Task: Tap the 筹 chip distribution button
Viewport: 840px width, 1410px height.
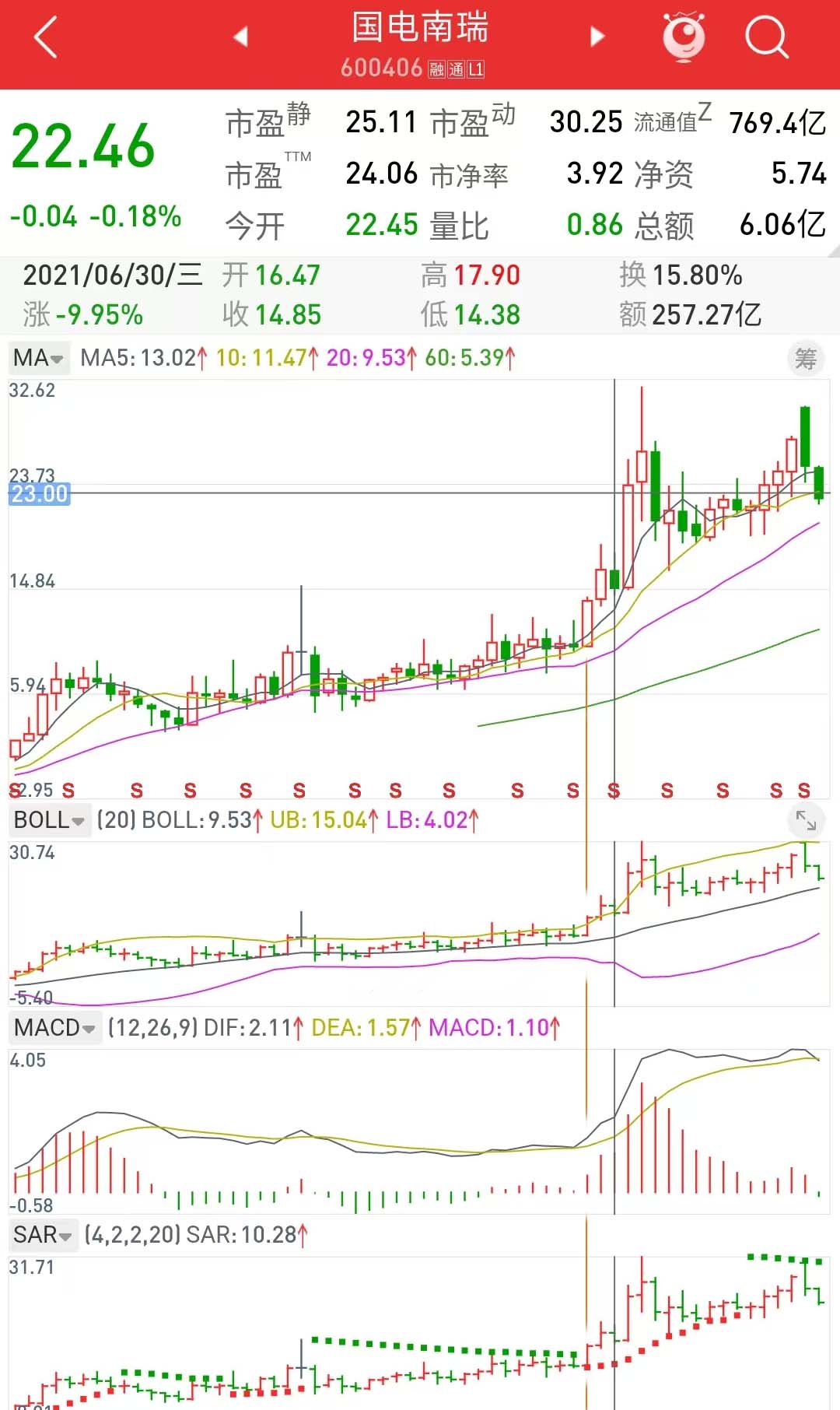Action: (x=806, y=359)
